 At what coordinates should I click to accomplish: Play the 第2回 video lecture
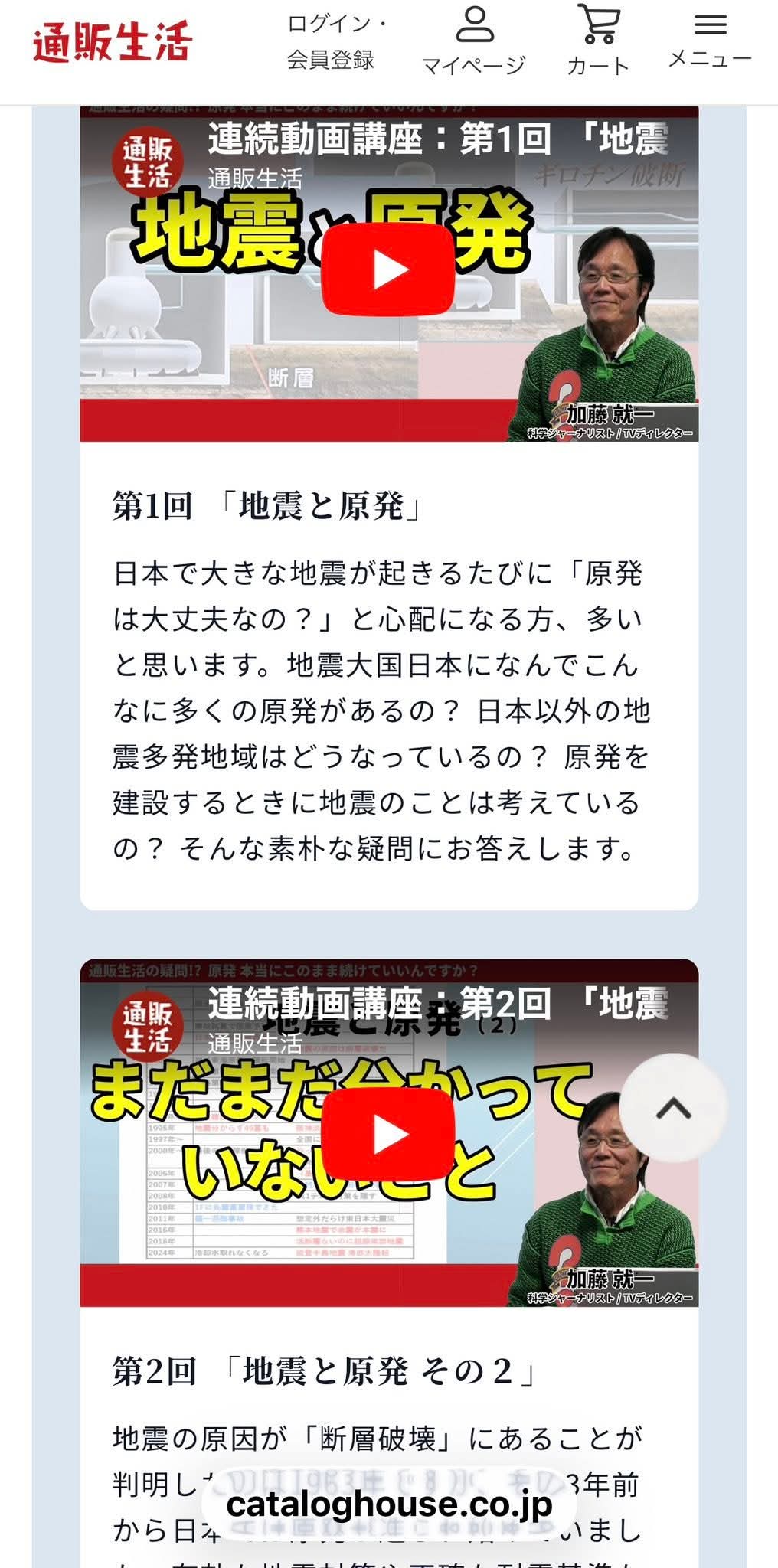(x=388, y=1135)
